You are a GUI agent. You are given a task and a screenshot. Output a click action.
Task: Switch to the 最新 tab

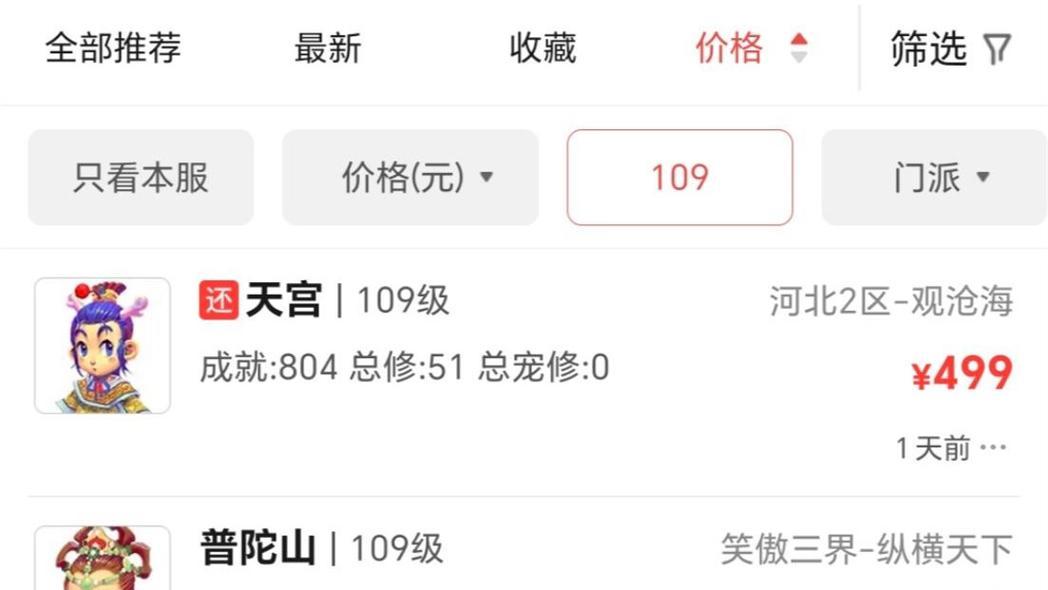pos(327,48)
